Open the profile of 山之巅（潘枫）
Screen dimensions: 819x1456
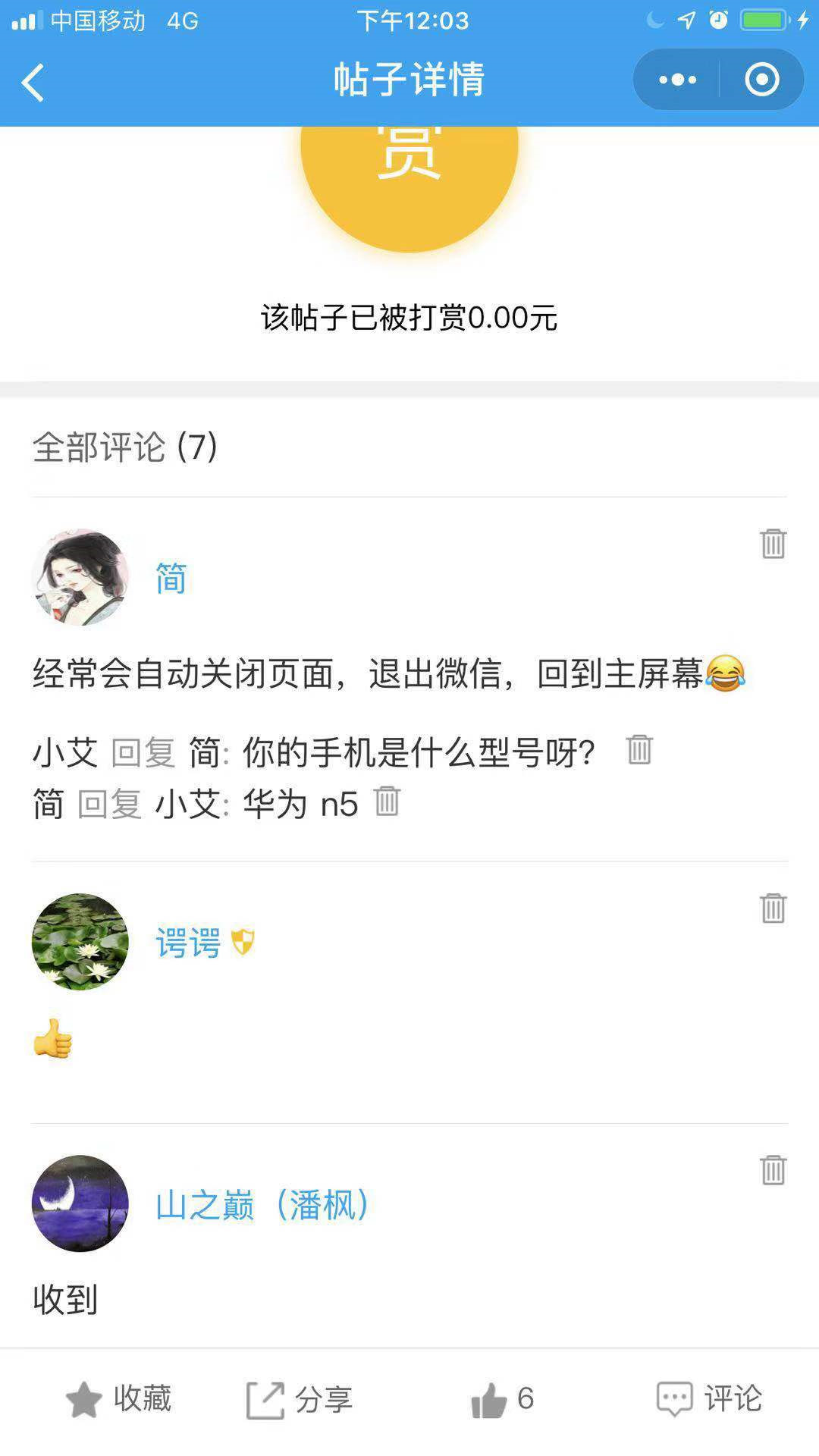click(262, 1205)
